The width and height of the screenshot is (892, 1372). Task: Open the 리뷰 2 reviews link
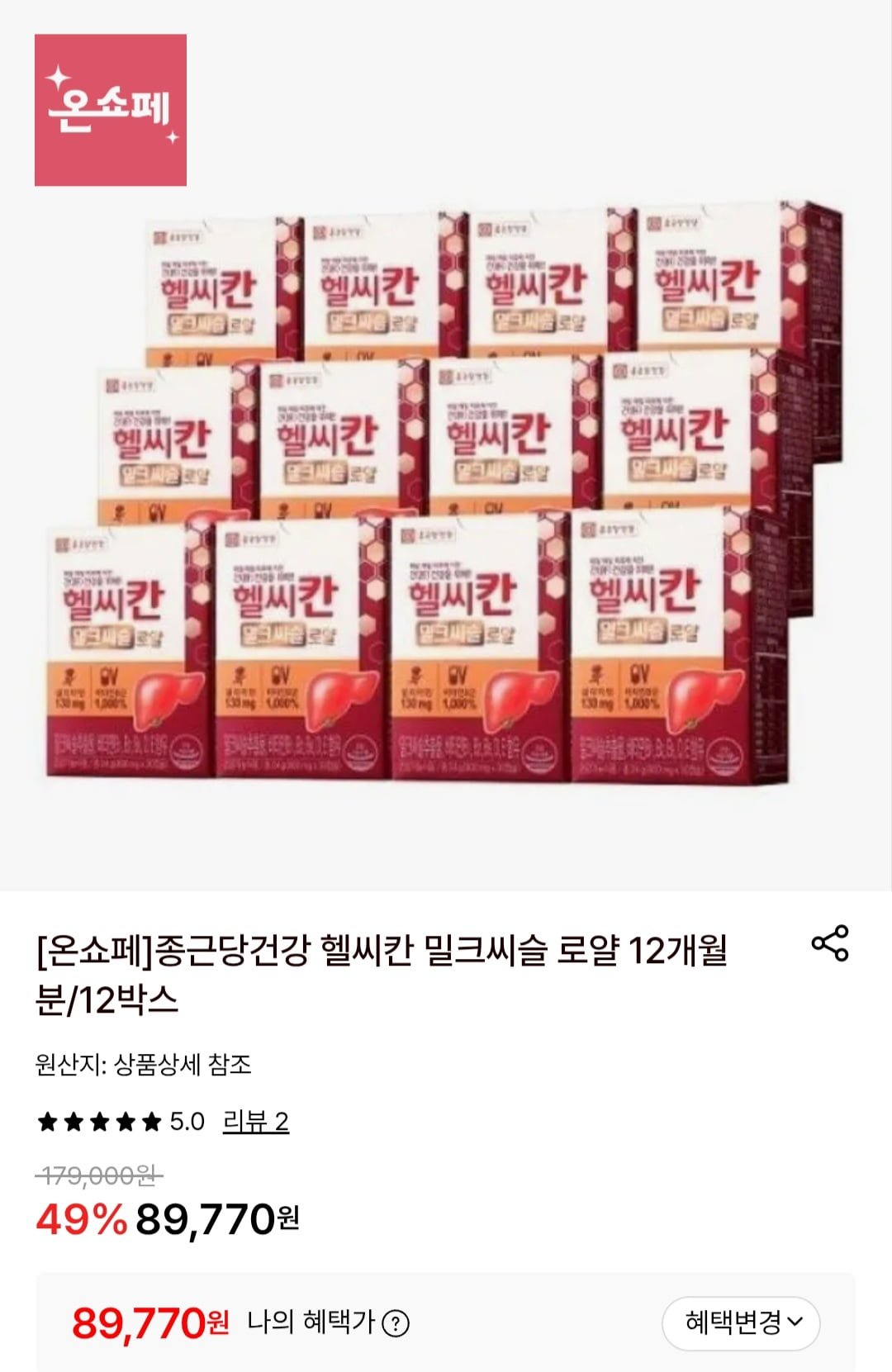[256, 1121]
